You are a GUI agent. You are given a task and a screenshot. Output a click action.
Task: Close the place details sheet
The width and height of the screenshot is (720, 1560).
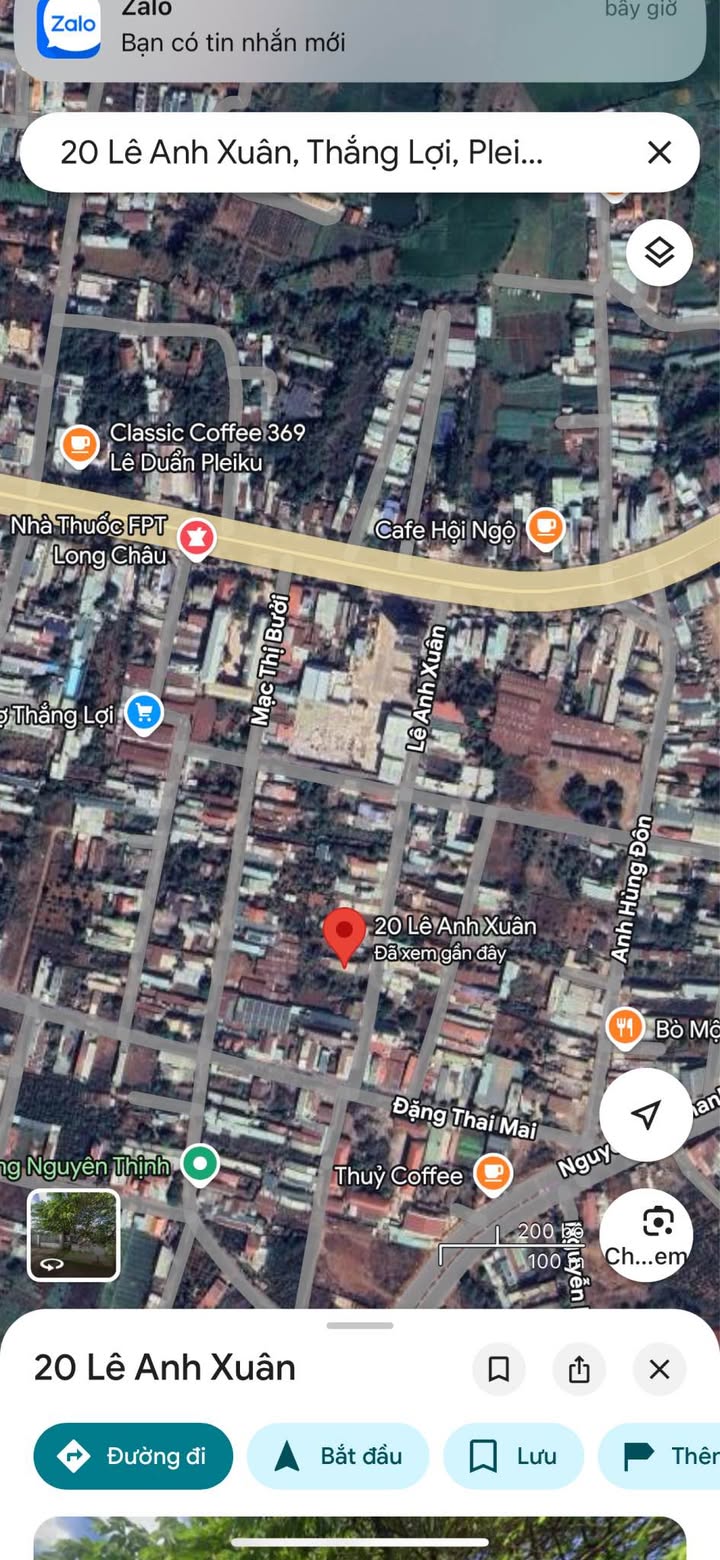tap(659, 1369)
